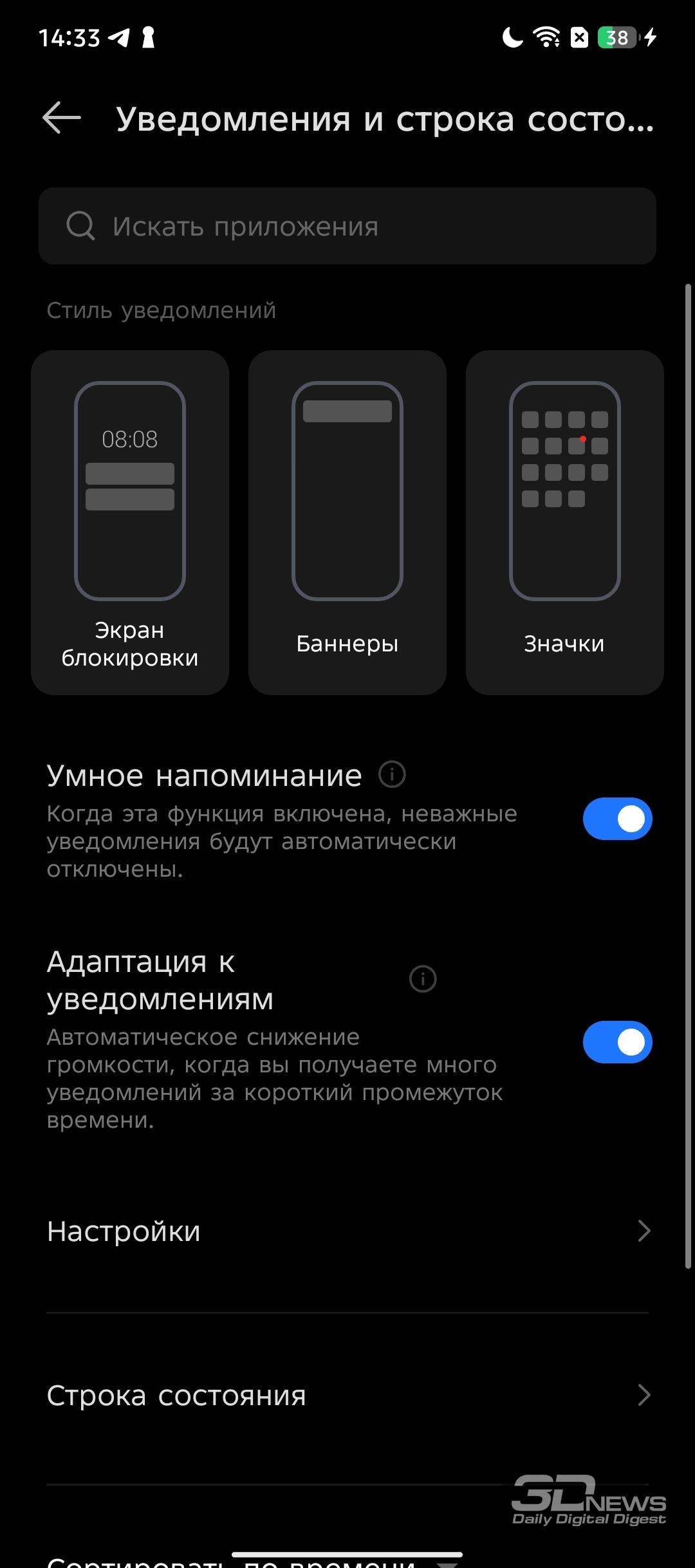The width and height of the screenshot is (695, 1568).
Task: Disable the Умное напоминание switch
Action: coord(618,819)
